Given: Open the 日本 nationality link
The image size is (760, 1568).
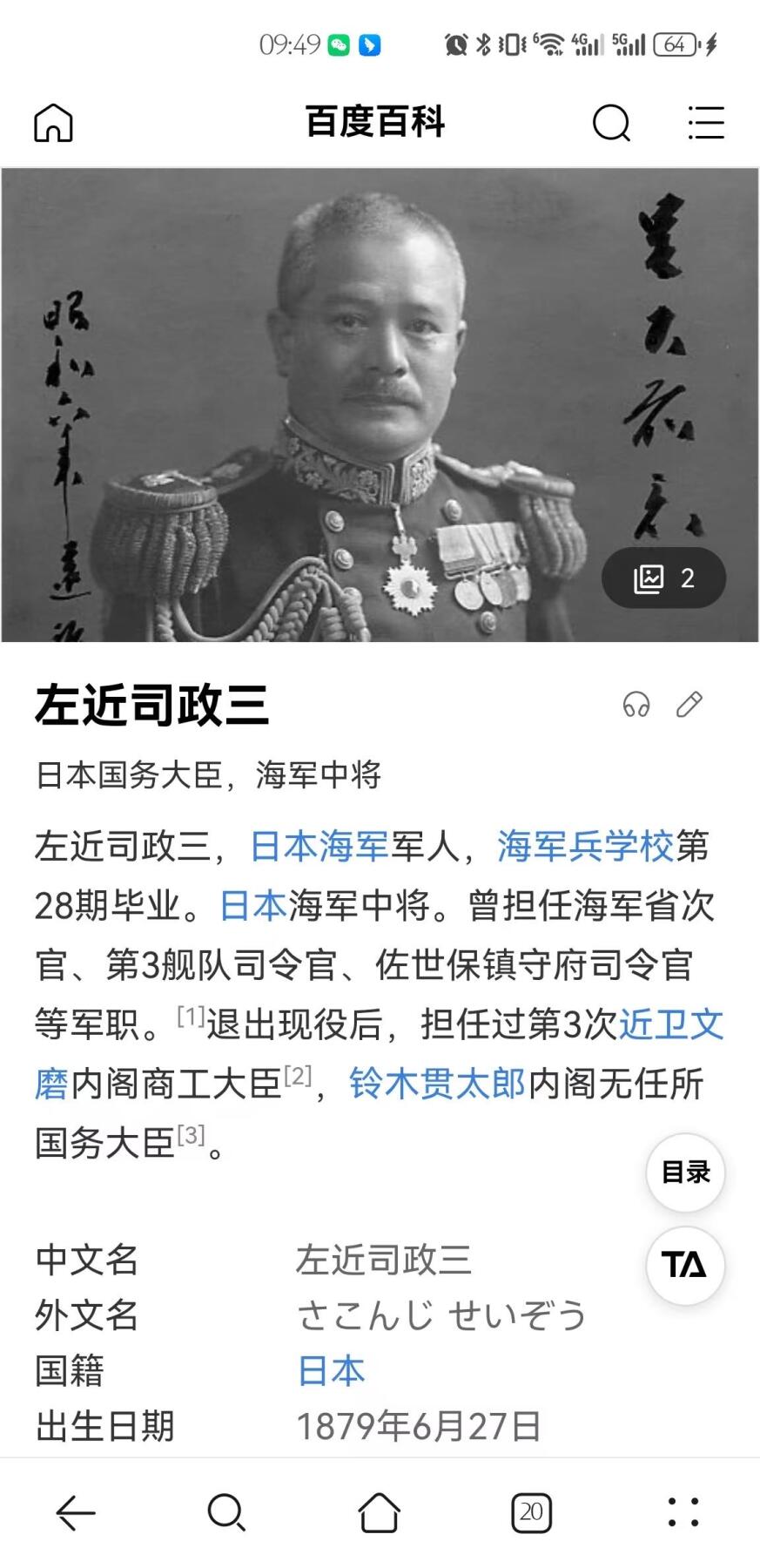Looking at the screenshot, I should 331,1371.
